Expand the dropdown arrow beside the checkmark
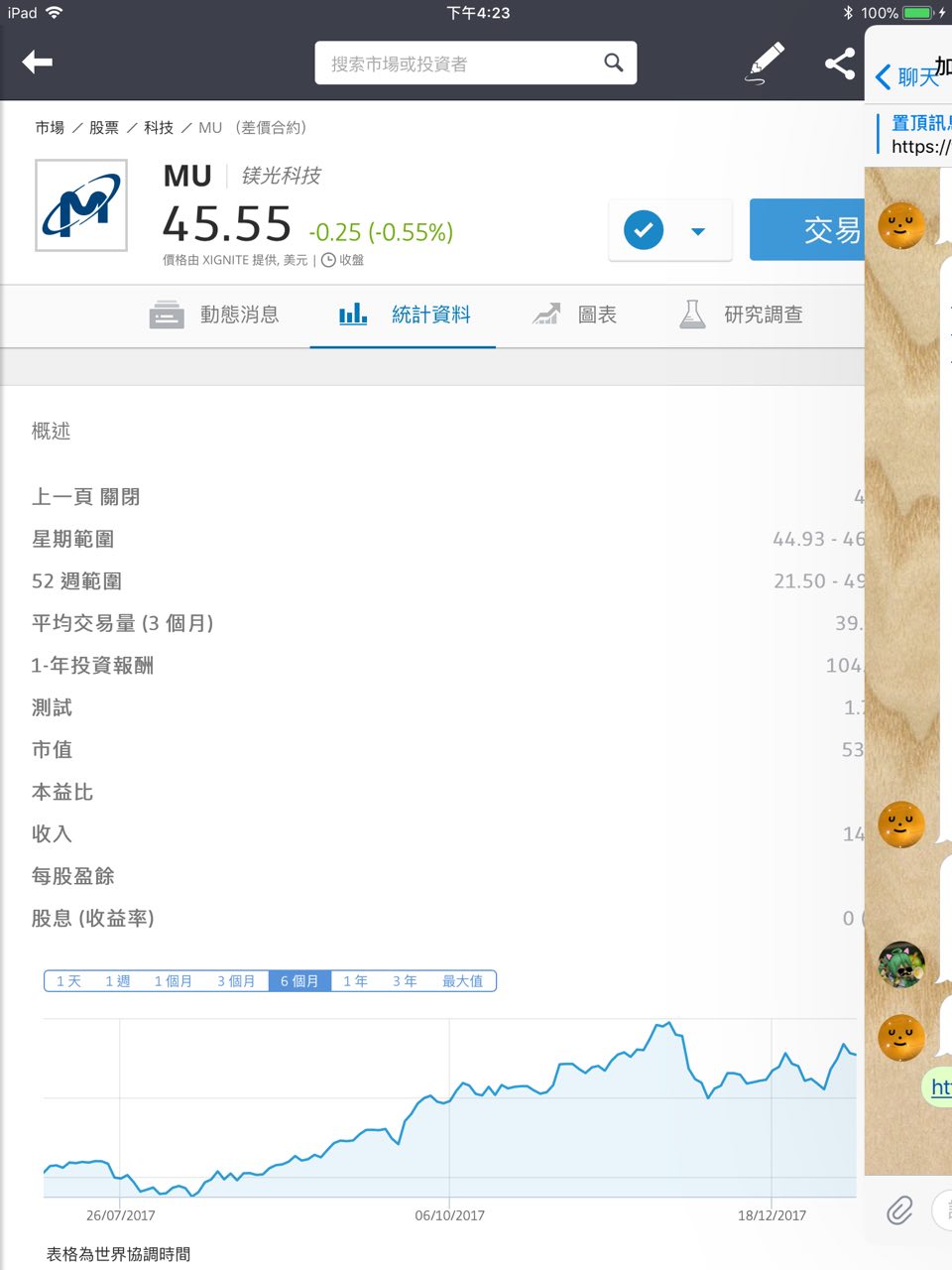 (698, 231)
